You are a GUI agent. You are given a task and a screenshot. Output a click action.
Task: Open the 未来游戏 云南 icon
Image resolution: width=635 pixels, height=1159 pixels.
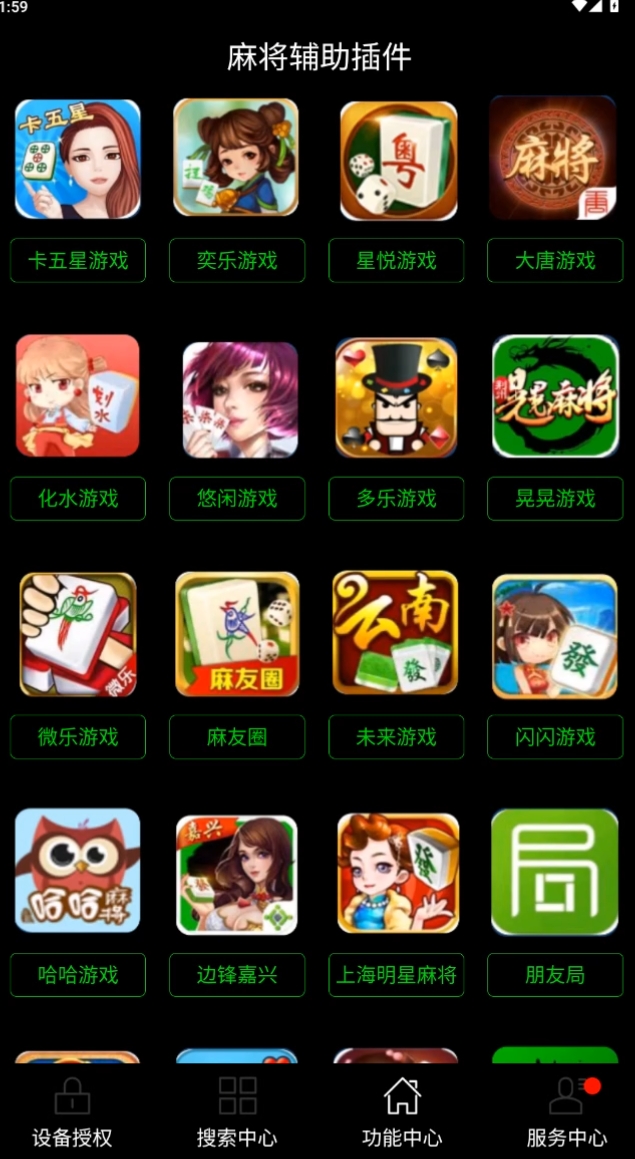click(396, 634)
